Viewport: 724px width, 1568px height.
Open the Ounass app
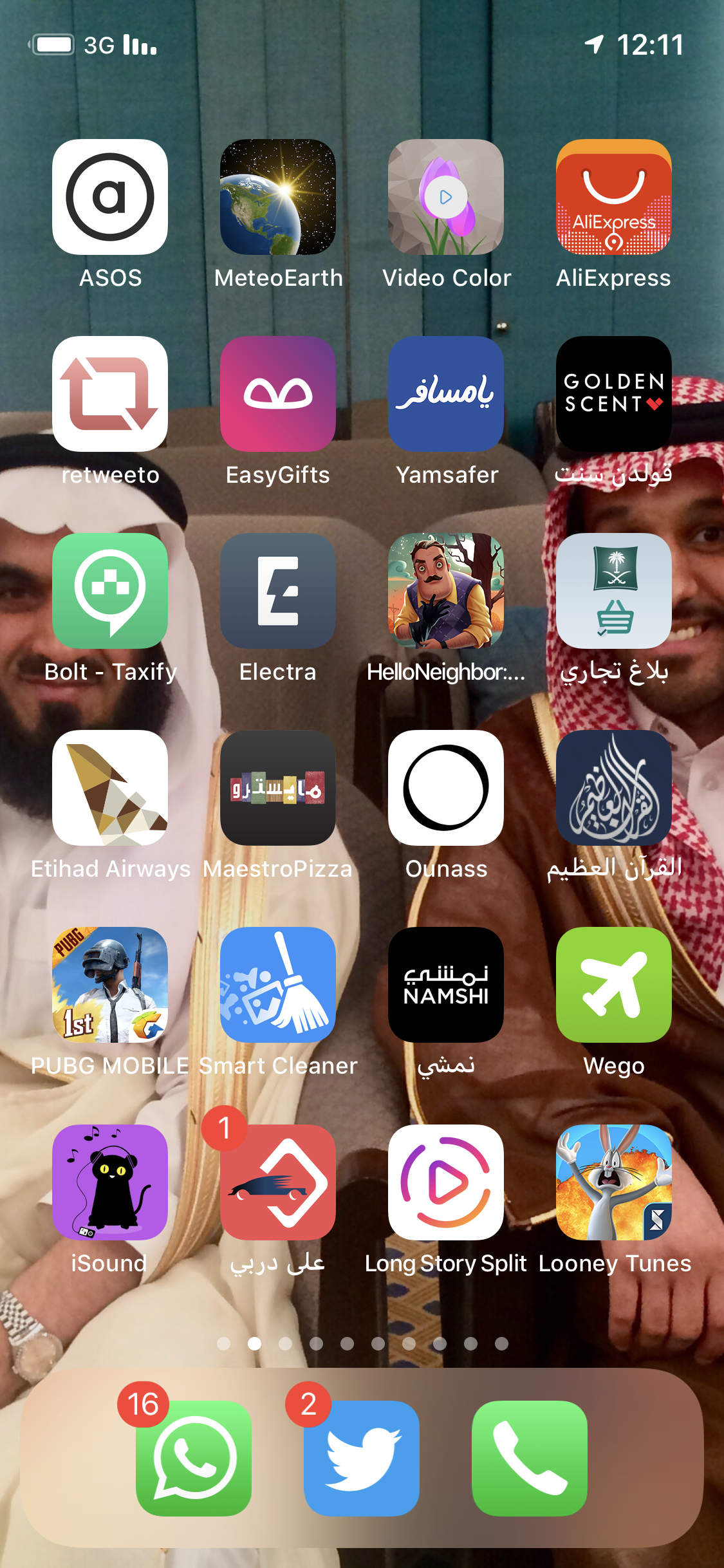tap(446, 788)
